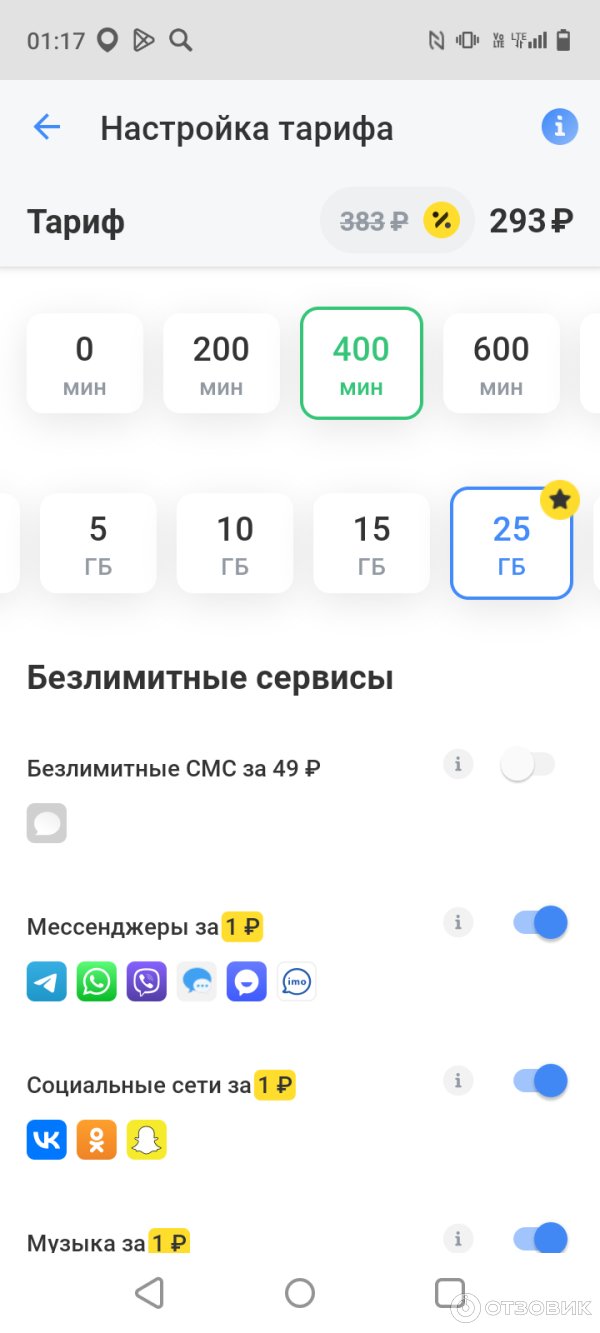Screen dimensions: 600x1333
Task: Pick 600 мин of calls
Action: [x=501, y=363]
